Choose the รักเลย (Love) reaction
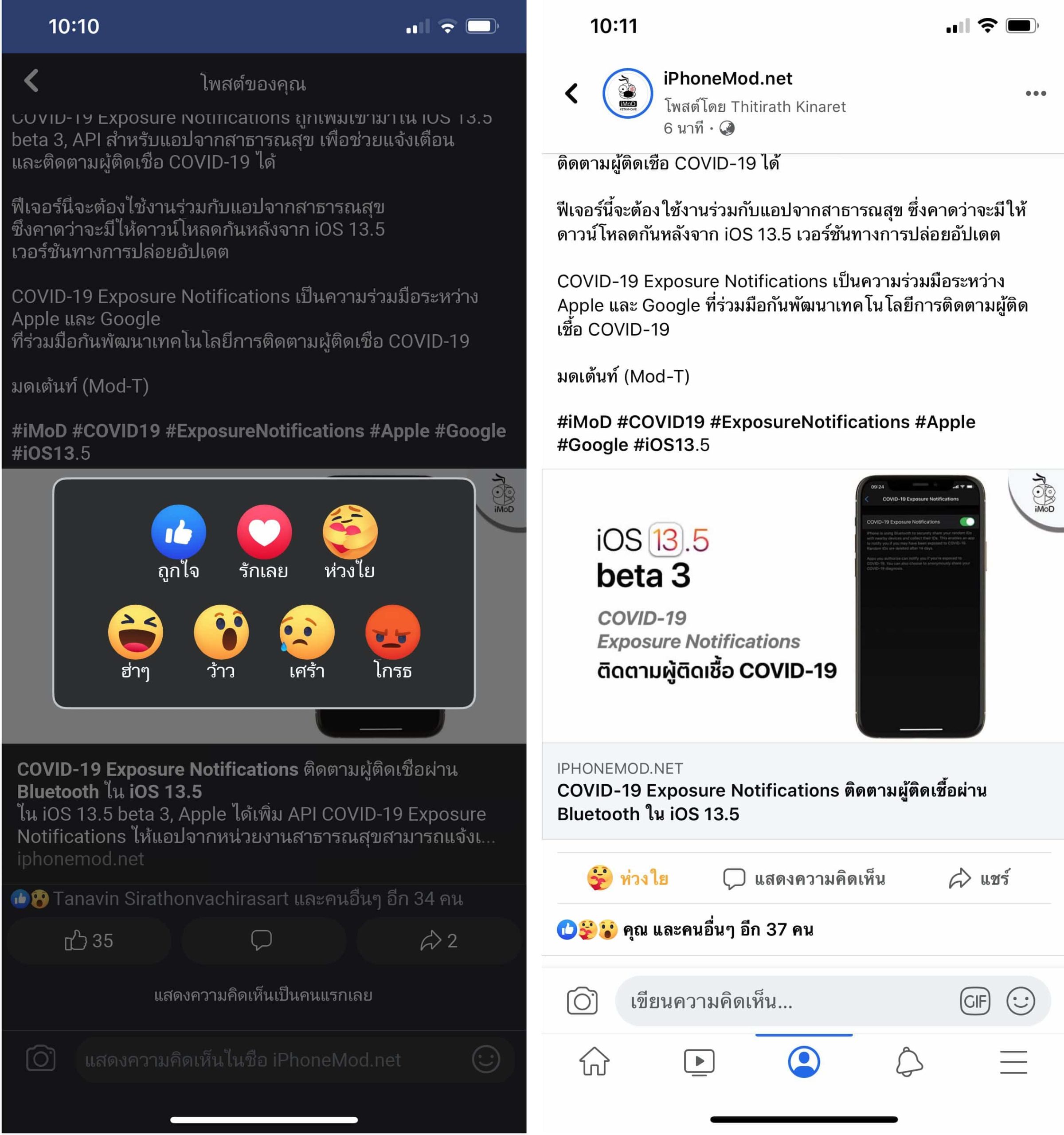The image size is (1064, 1135). [264, 532]
